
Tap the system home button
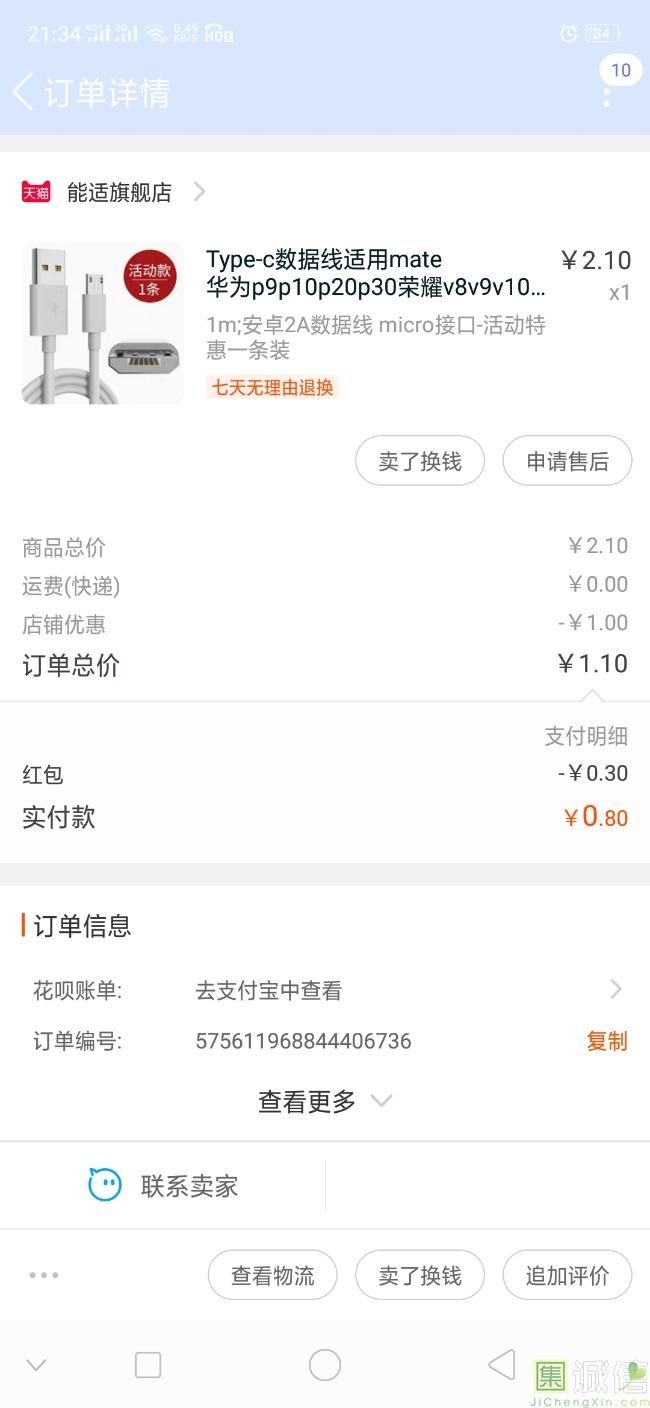point(325,1365)
